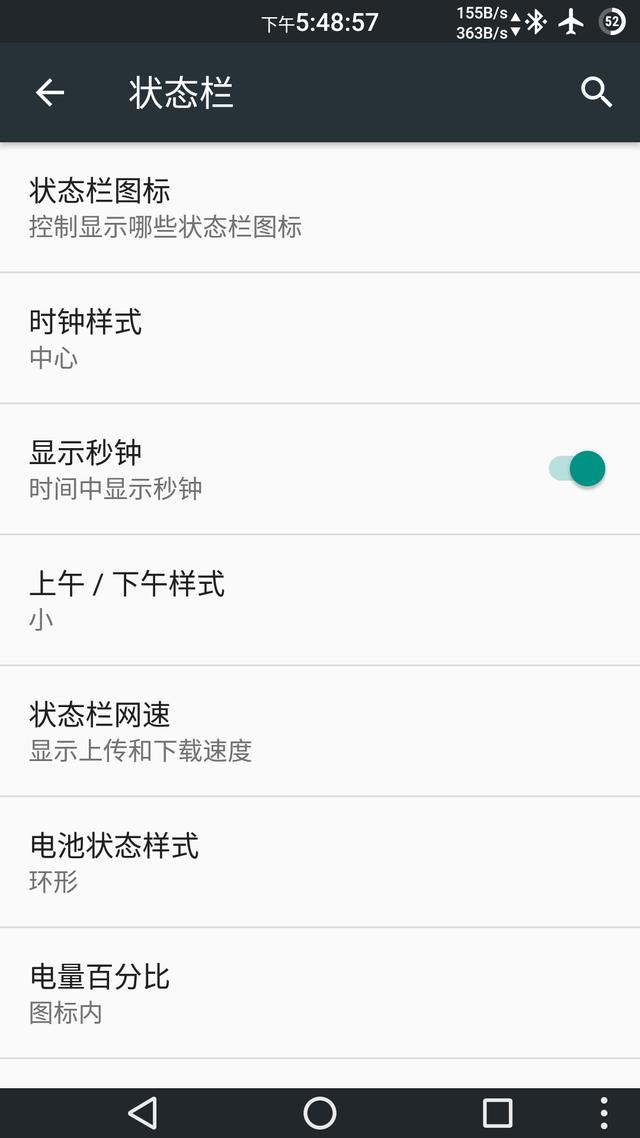640x1138 pixels.
Task: Turn off the 显示秒钟 switch
Action: [x=577, y=468]
